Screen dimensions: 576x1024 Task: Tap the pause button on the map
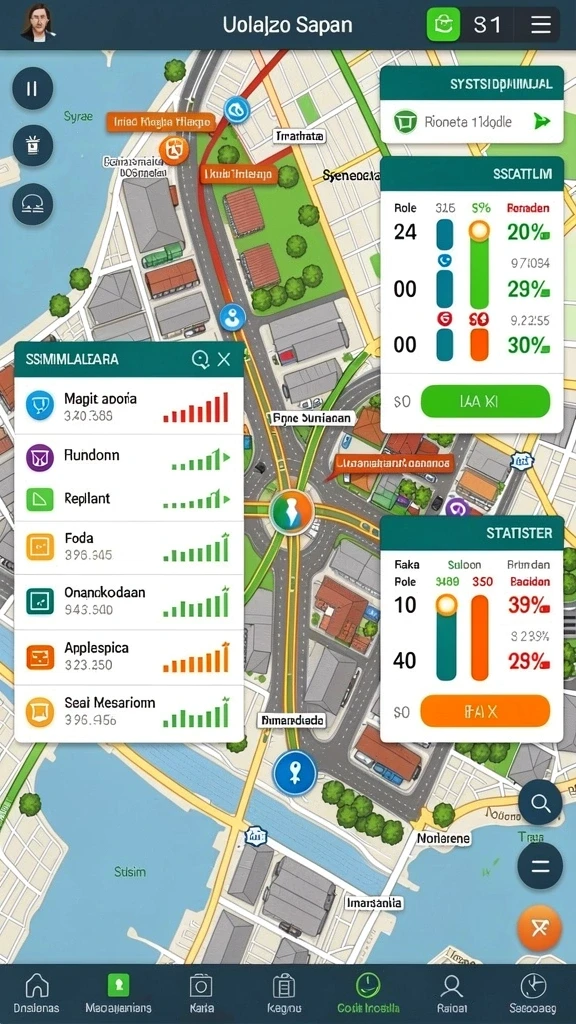pyautogui.click(x=32, y=88)
